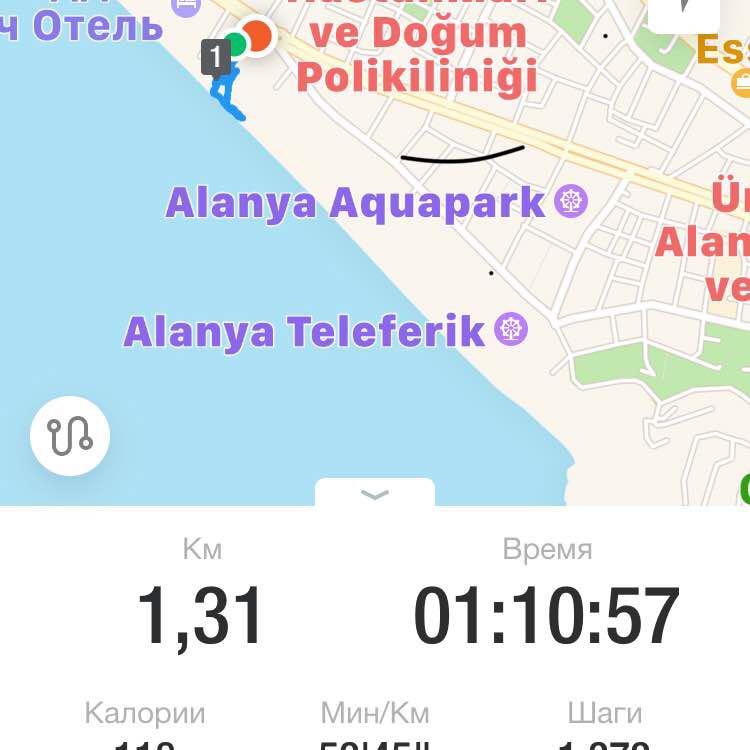This screenshot has height=750, width=750.
Task: Tap the compass button at map corner
Action: tap(684, 12)
